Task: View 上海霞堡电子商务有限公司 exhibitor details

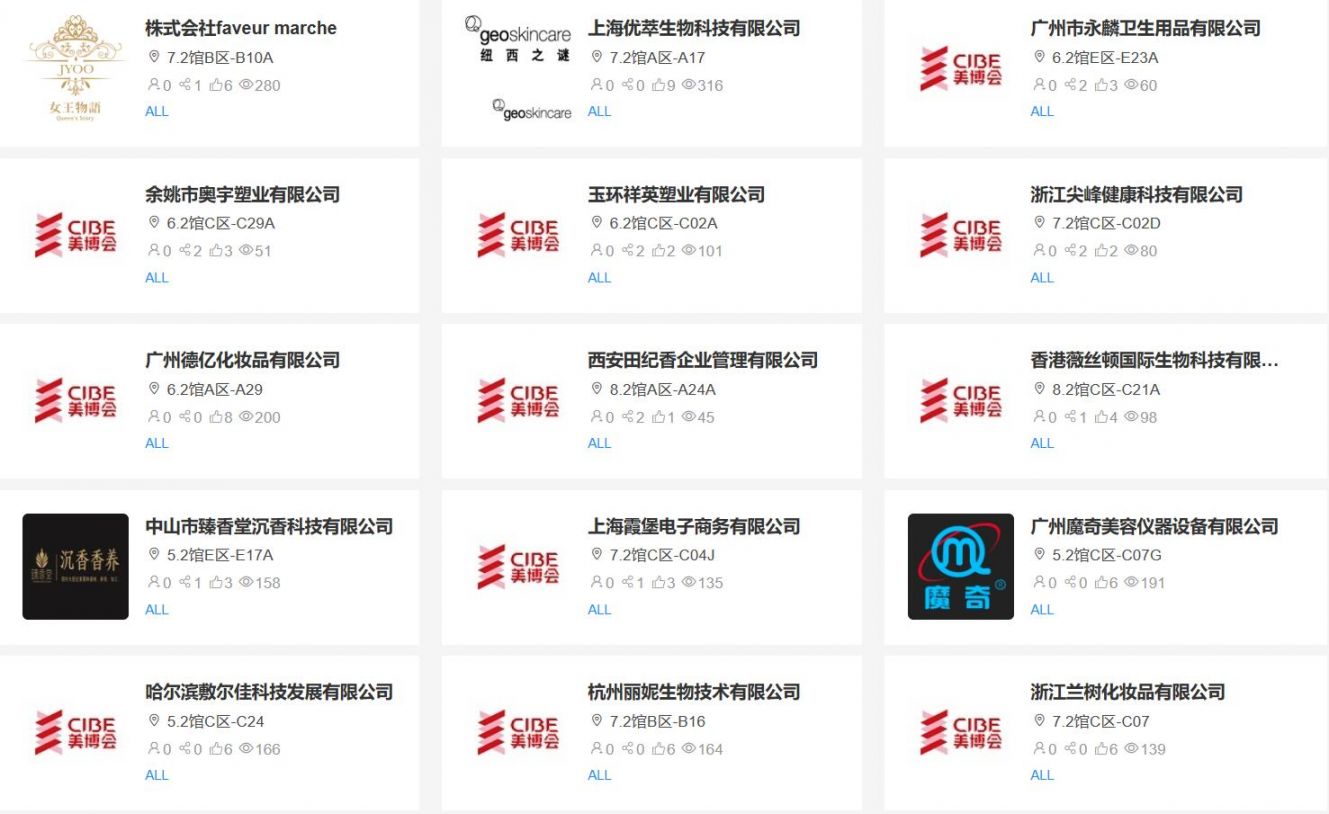Action: 693,526
